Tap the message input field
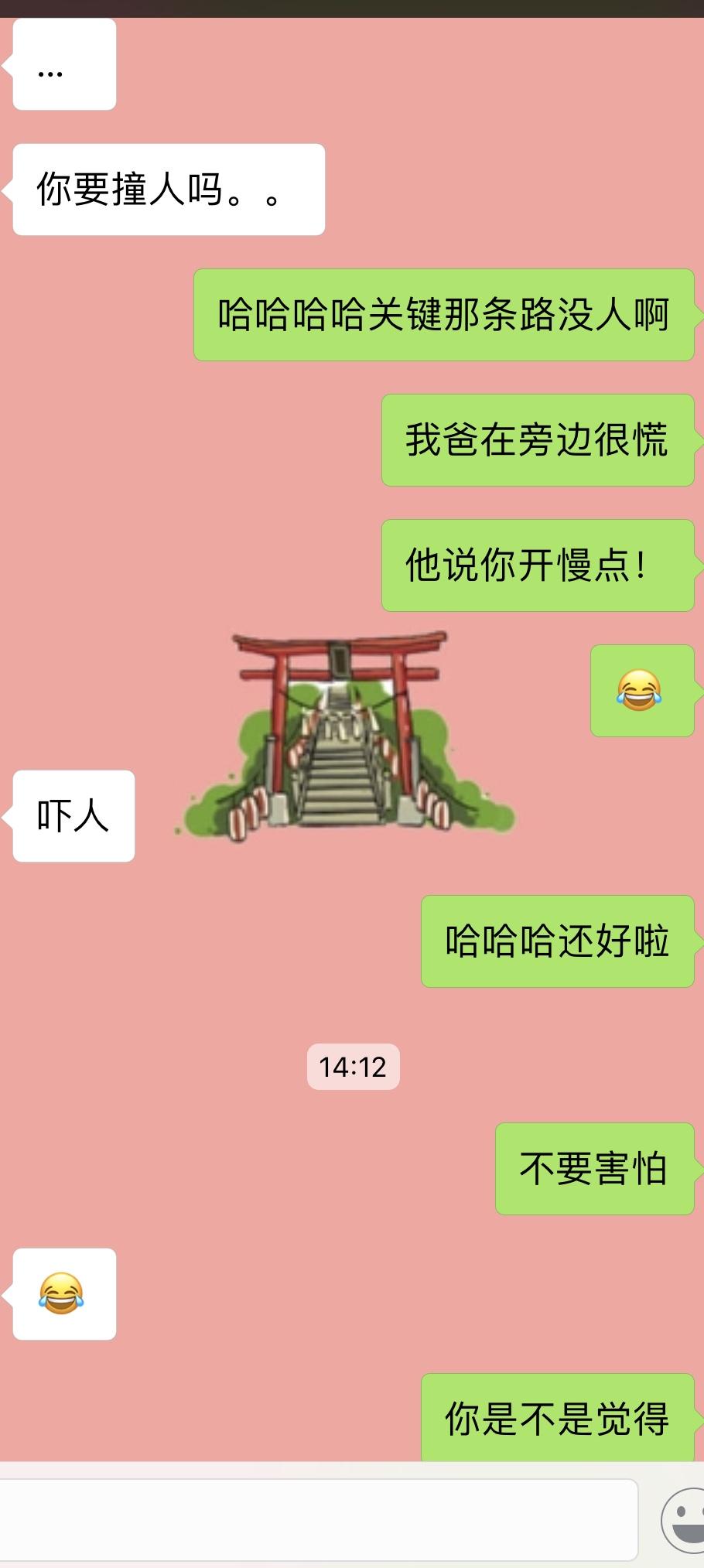Screen dimensions: 704x1568 [317, 1519]
